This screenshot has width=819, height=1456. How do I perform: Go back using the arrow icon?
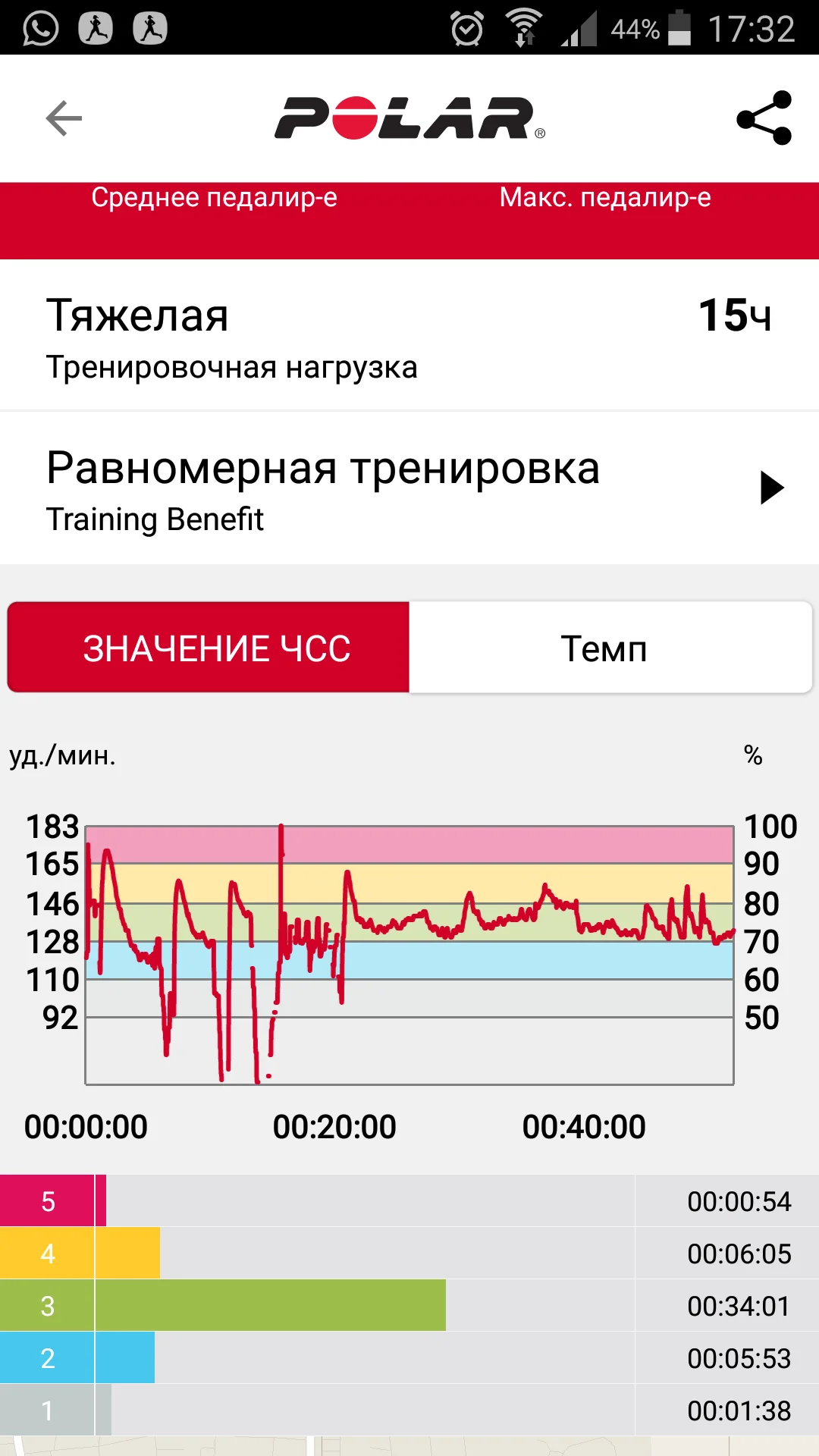(64, 118)
